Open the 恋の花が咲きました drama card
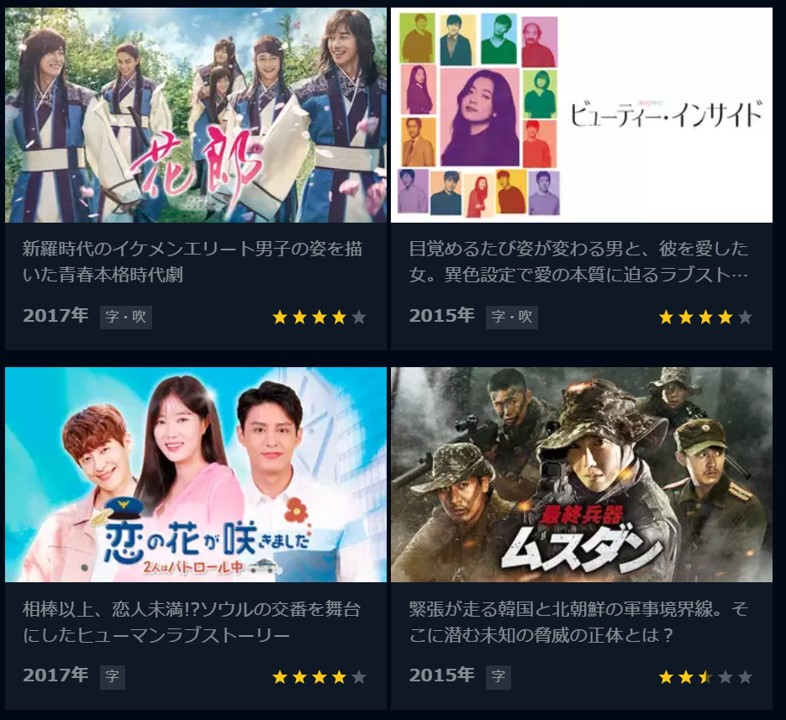 point(196,475)
